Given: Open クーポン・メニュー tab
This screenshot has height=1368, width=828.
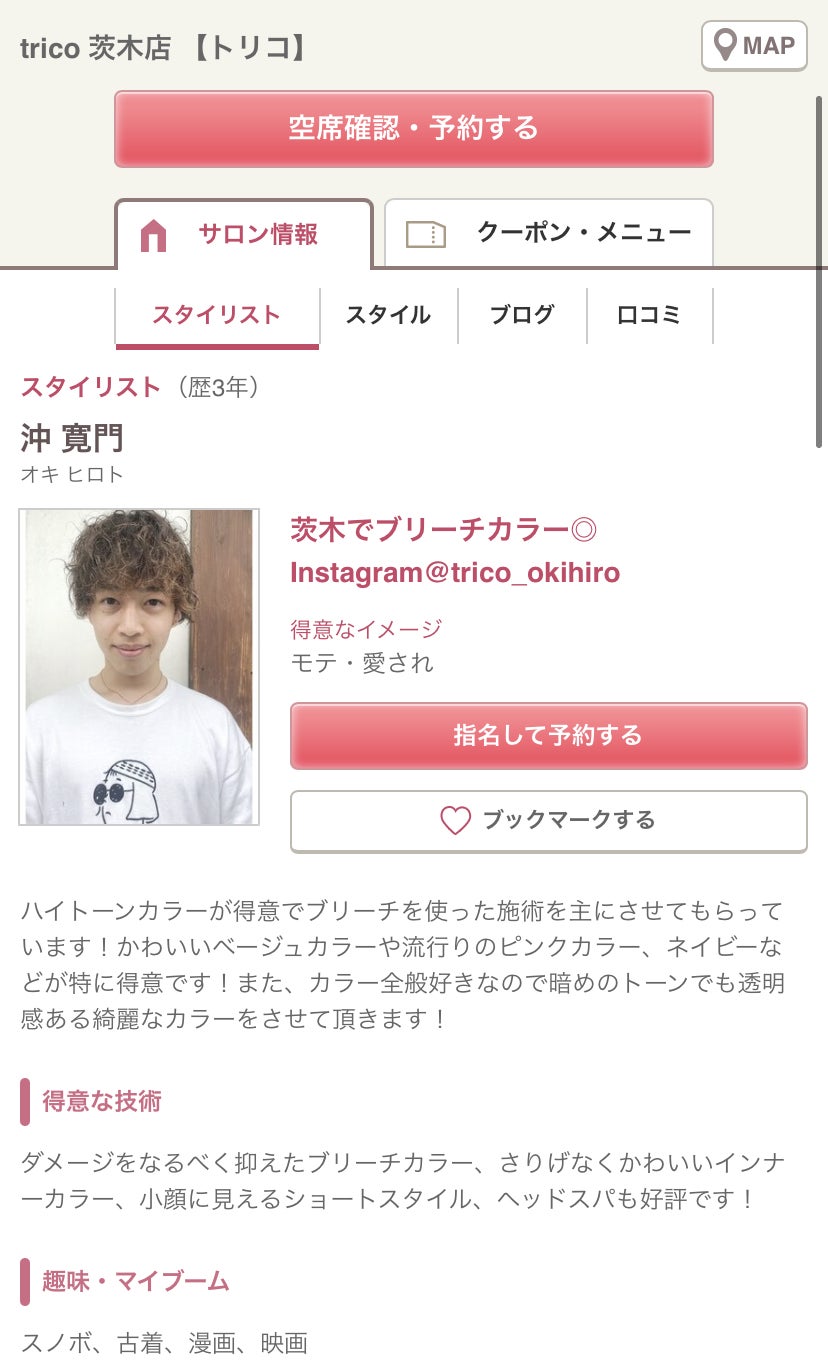Looking at the screenshot, I should click(x=549, y=234).
